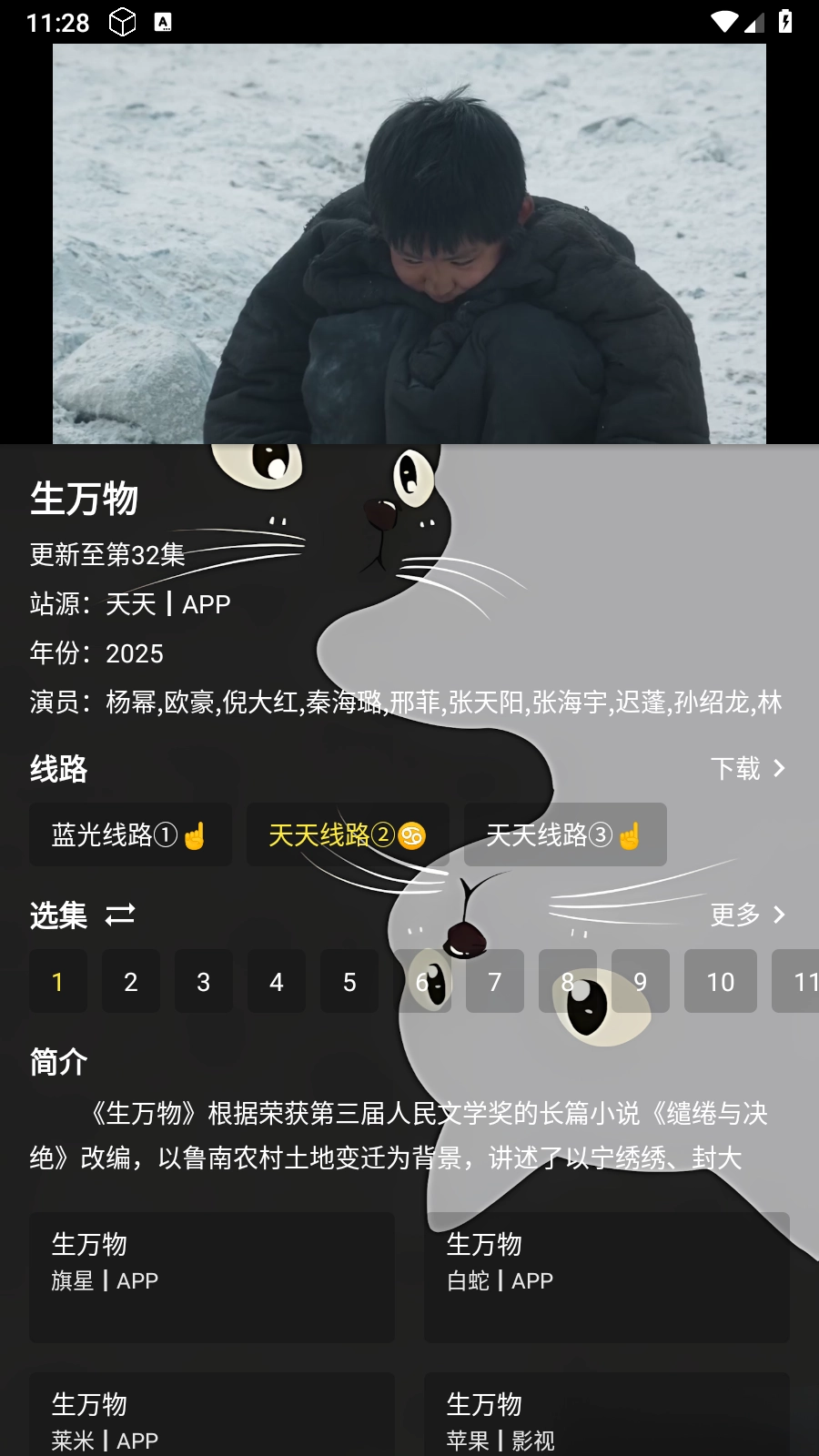Reverse the episode order icon beside 选集

[x=120, y=915]
